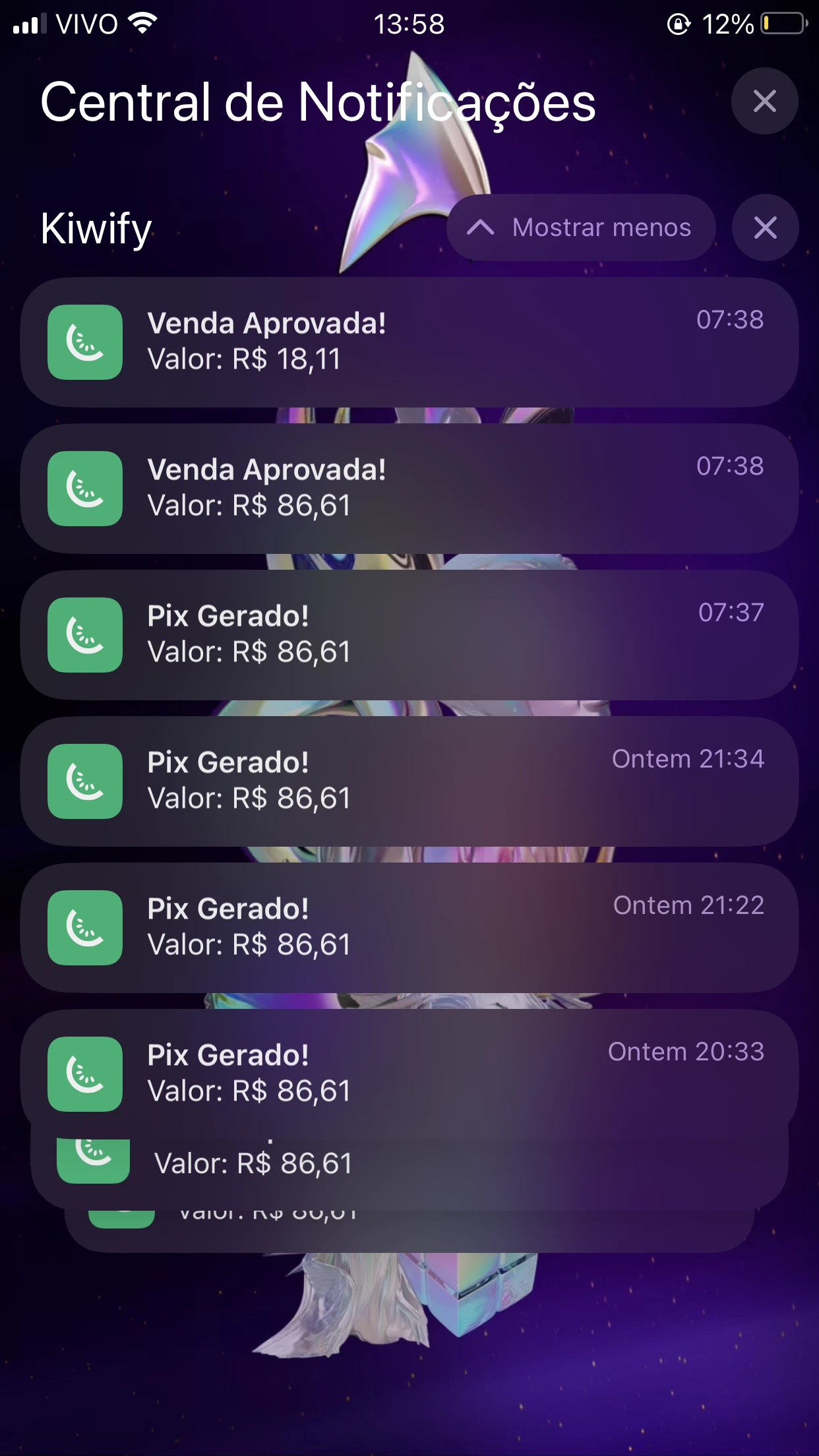Image resolution: width=819 pixels, height=1456 pixels.
Task: Open Pix Gerado notification from Ontem 21:34
Action: [x=409, y=781]
